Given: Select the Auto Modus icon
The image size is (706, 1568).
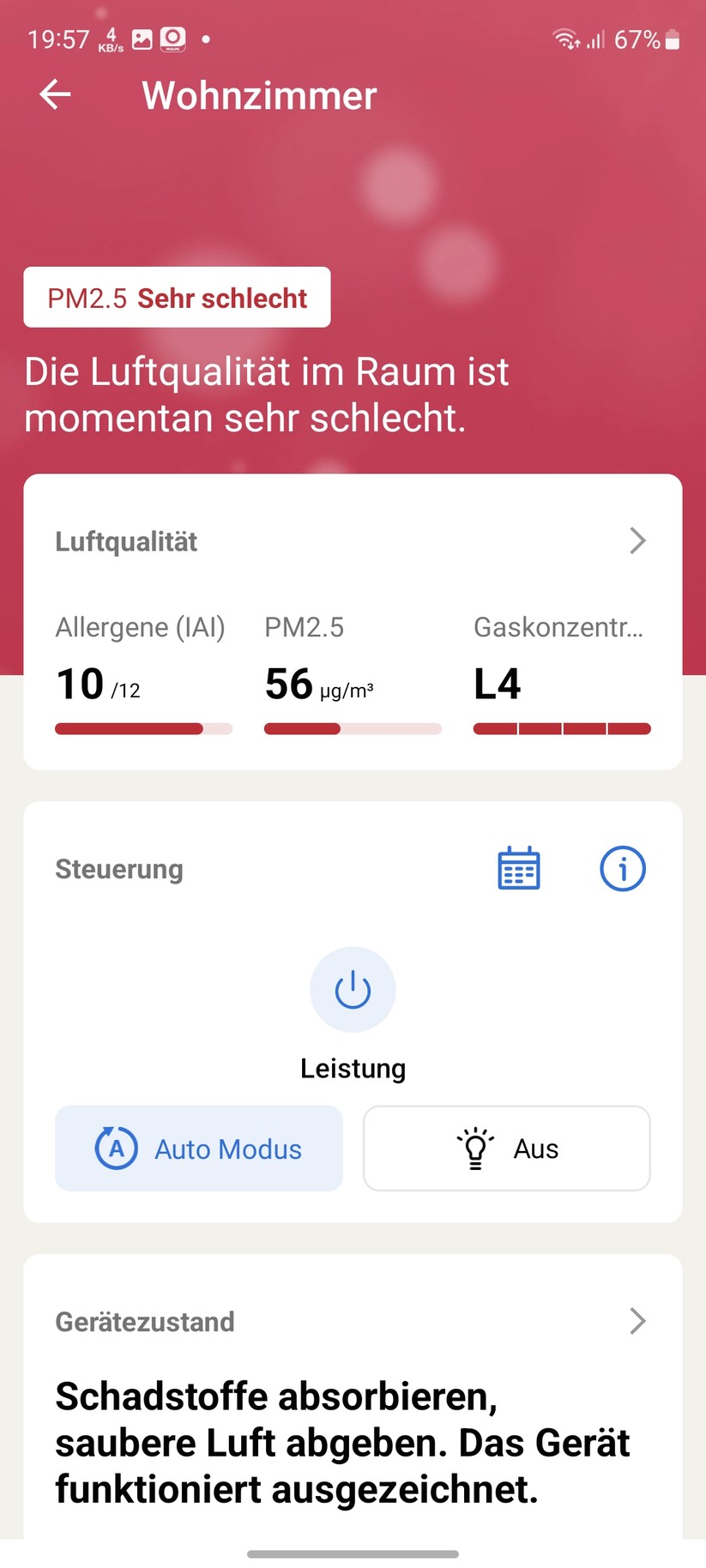Looking at the screenshot, I should tap(115, 1148).
